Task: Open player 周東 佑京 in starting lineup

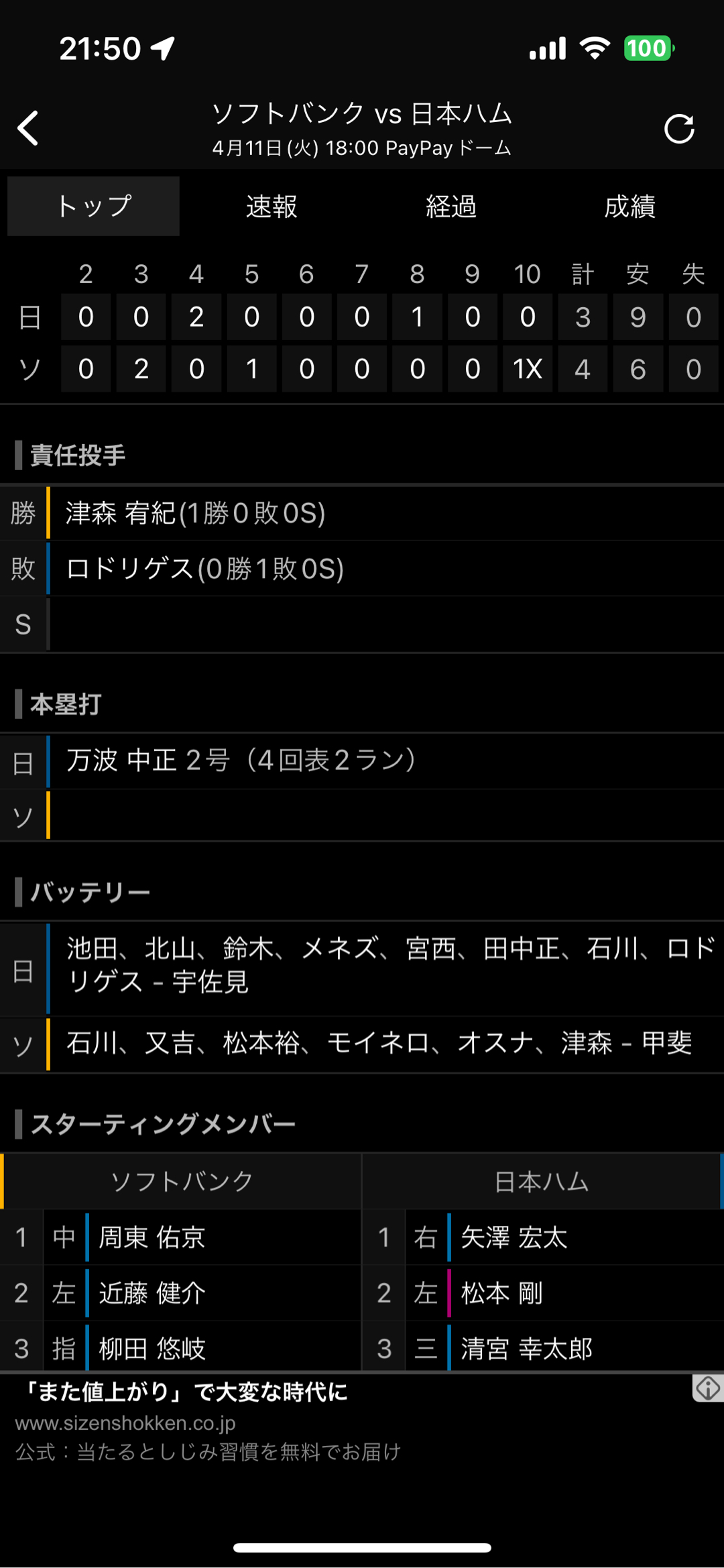Action: coord(152,1237)
